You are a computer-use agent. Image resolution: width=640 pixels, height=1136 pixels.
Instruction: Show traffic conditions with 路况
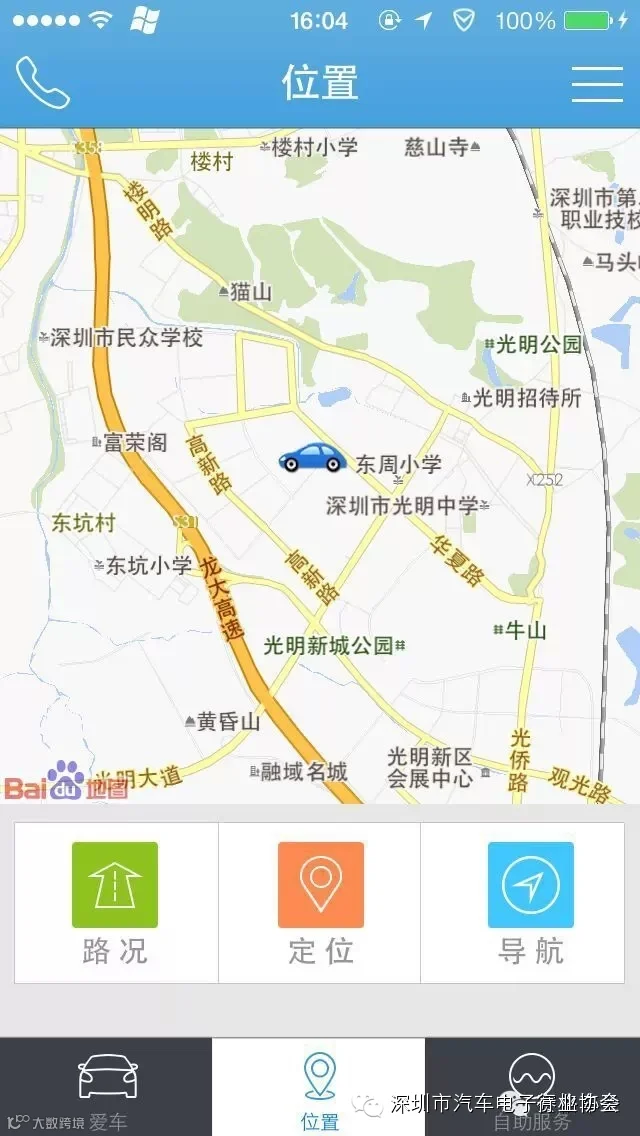point(116,902)
